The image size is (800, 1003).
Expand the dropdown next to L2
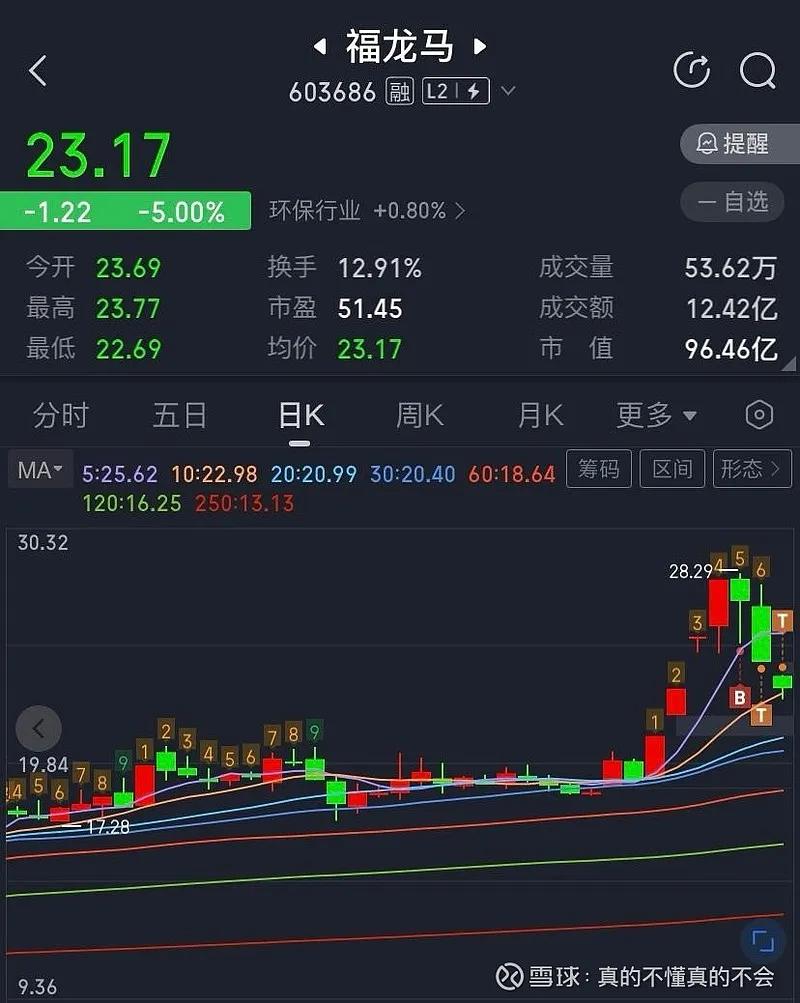[508, 92]
